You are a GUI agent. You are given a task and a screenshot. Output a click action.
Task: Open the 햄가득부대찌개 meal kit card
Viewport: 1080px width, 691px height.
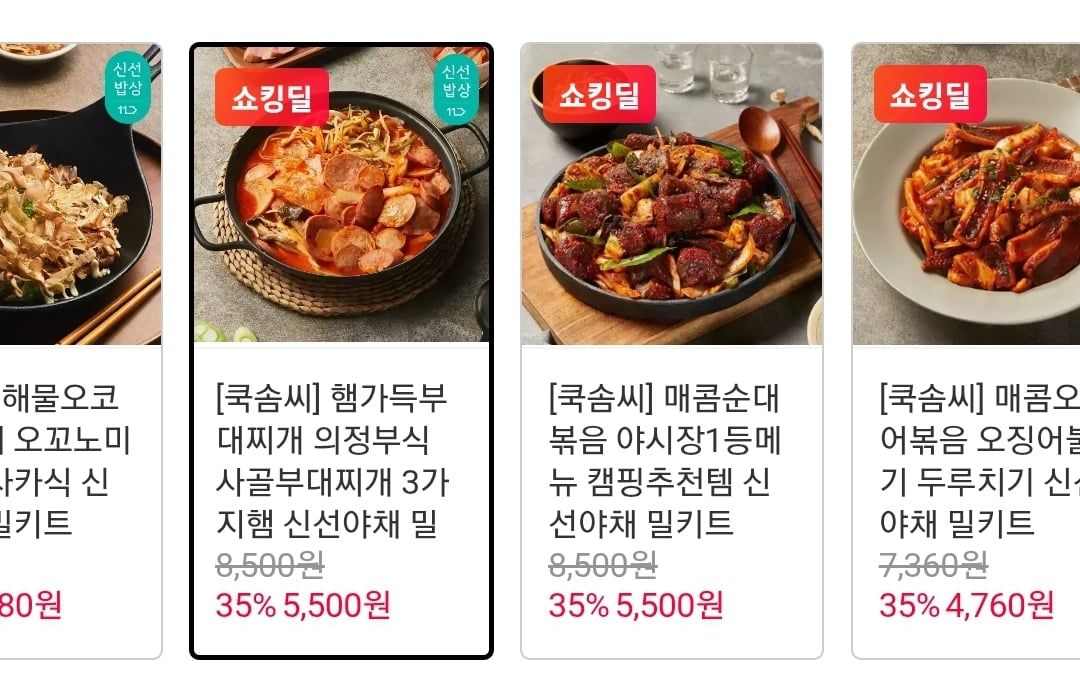(x=341, y=351)
